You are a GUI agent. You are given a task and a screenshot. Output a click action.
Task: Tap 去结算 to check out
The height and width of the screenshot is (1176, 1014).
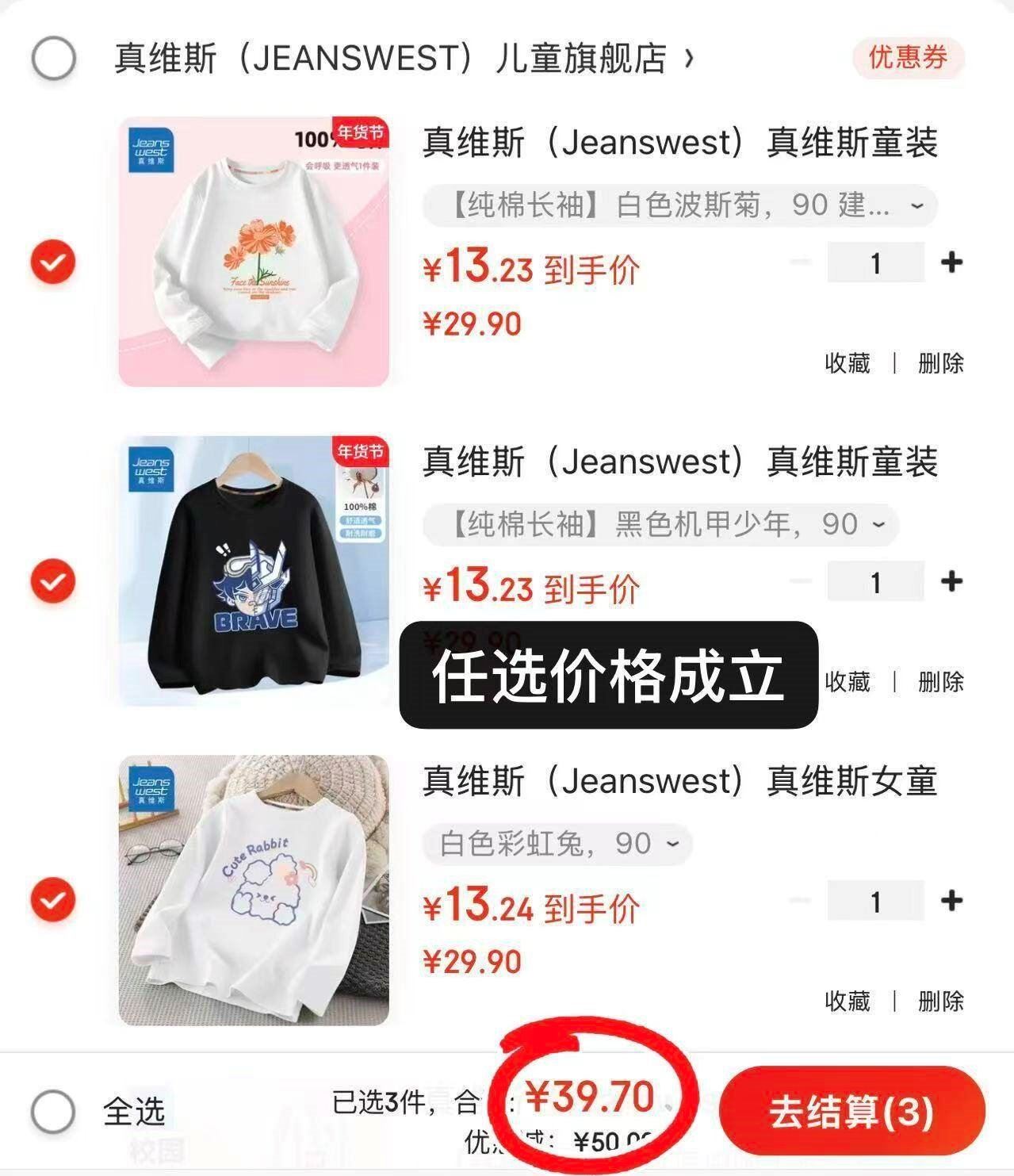coord(851,1111)
